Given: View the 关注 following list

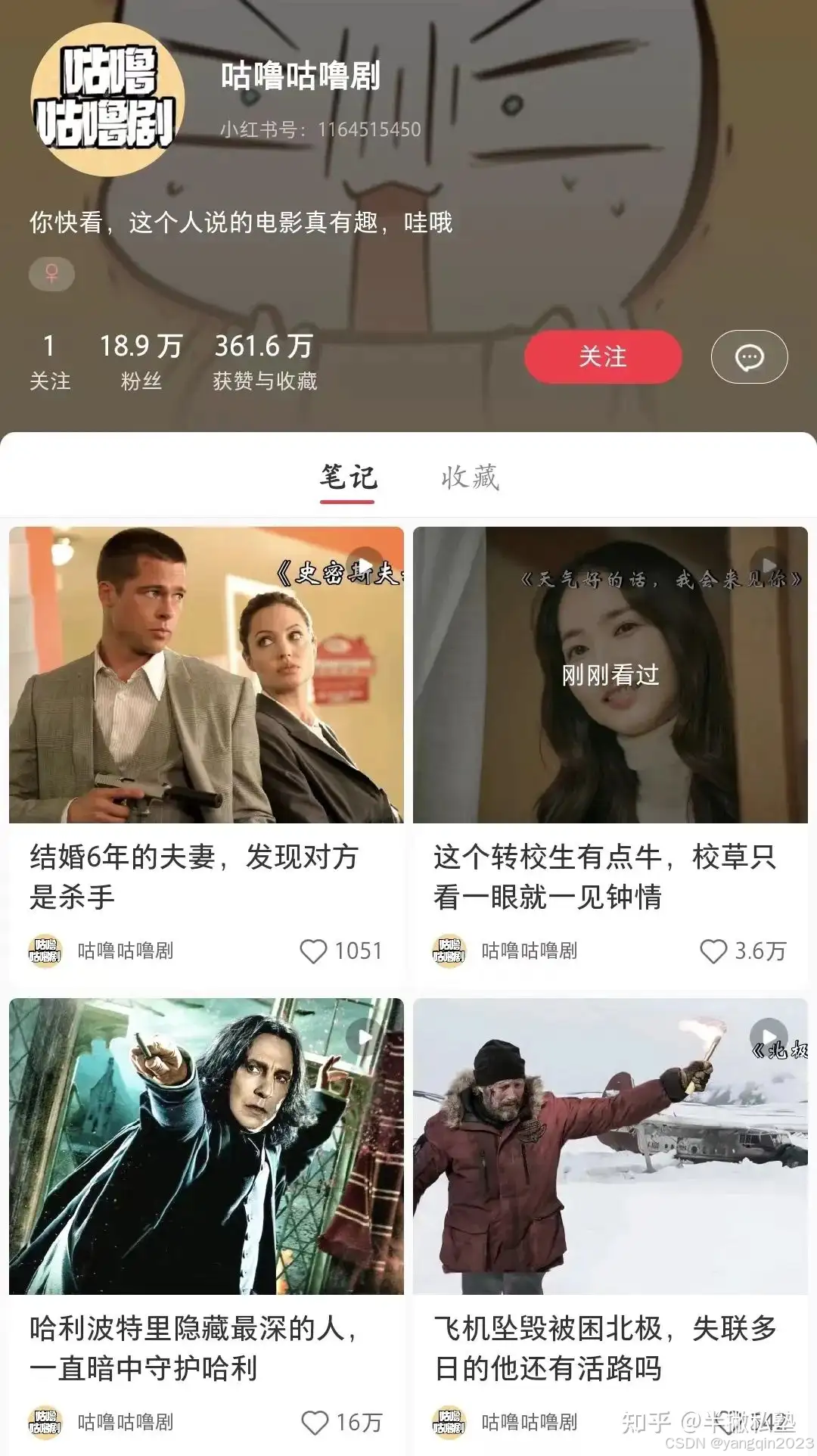Looking at the screenshot, I should pyautogui.click(x=50, y=362).
